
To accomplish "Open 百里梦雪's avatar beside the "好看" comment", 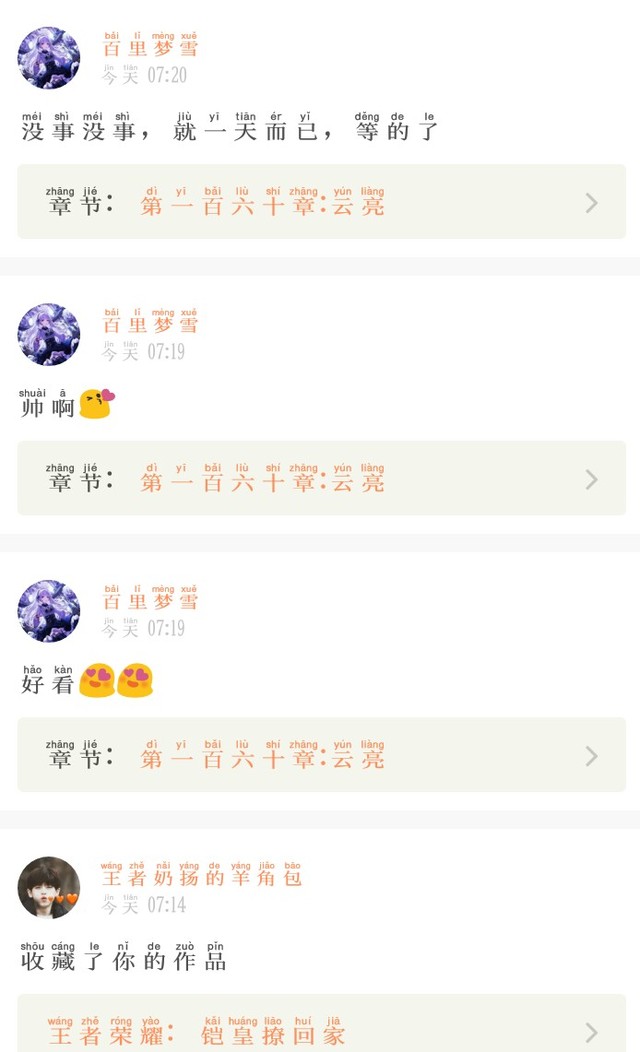I will click(x=49, y=611).
